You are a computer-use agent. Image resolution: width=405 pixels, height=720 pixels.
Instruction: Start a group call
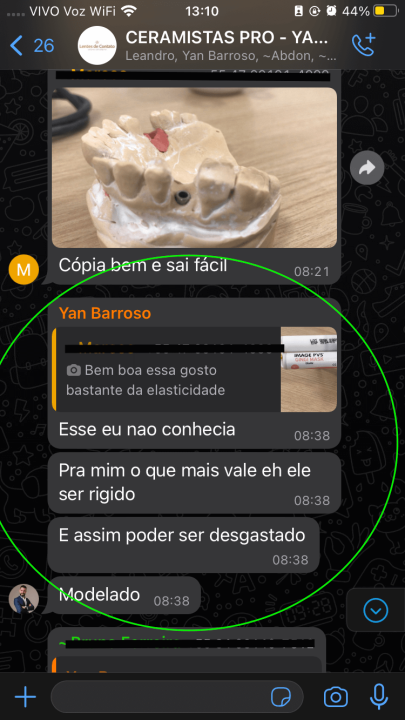[363, 45]
